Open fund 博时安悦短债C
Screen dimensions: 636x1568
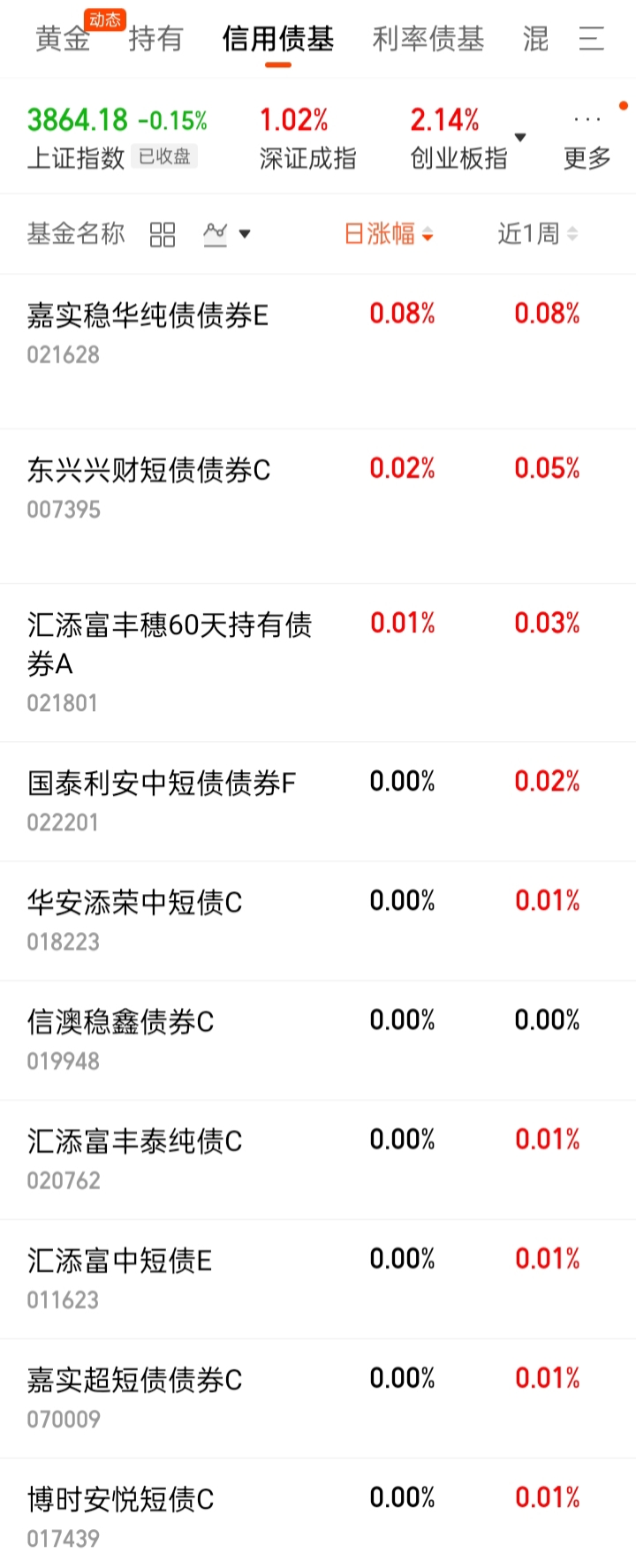point(318,1512)
